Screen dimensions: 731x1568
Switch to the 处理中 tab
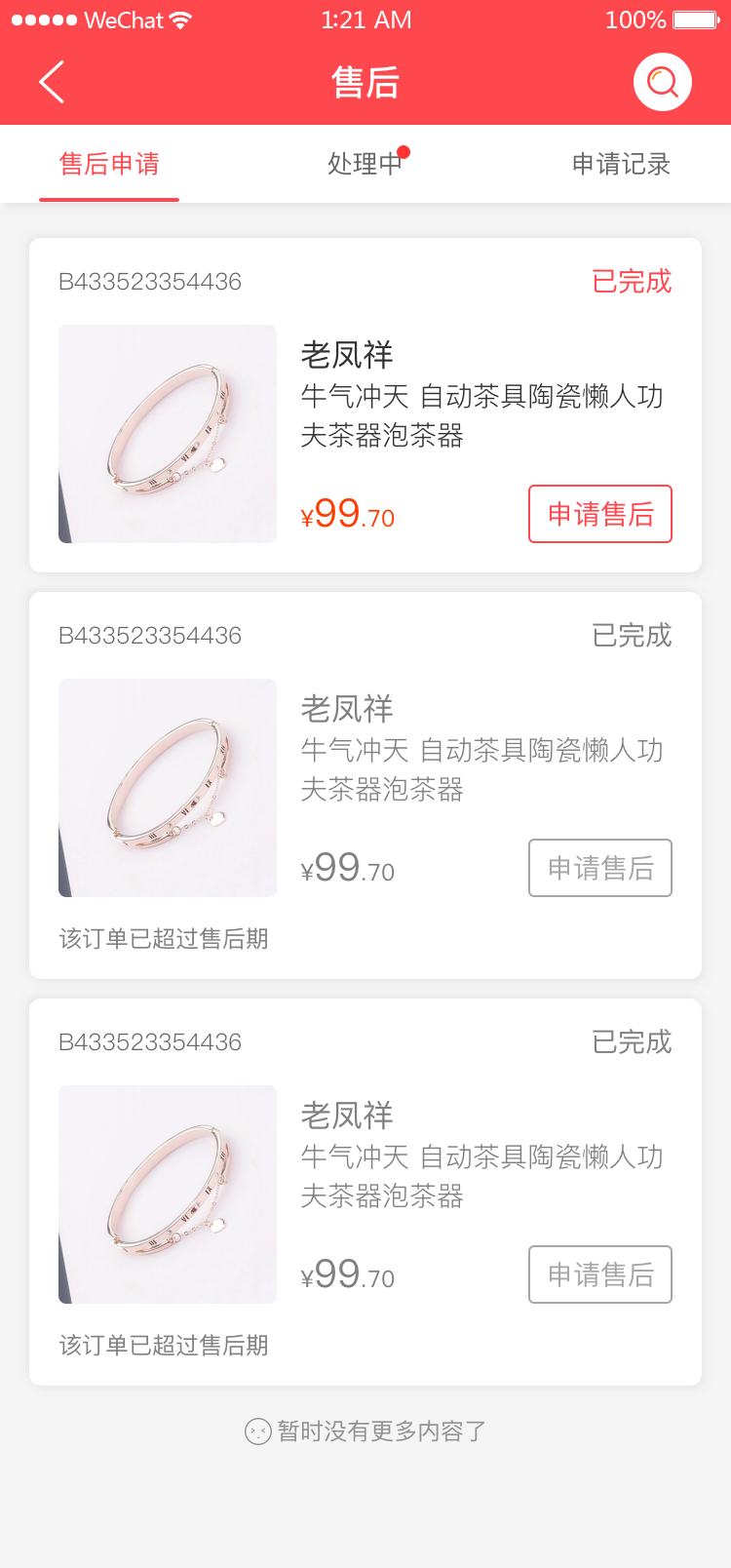point(365,164)
